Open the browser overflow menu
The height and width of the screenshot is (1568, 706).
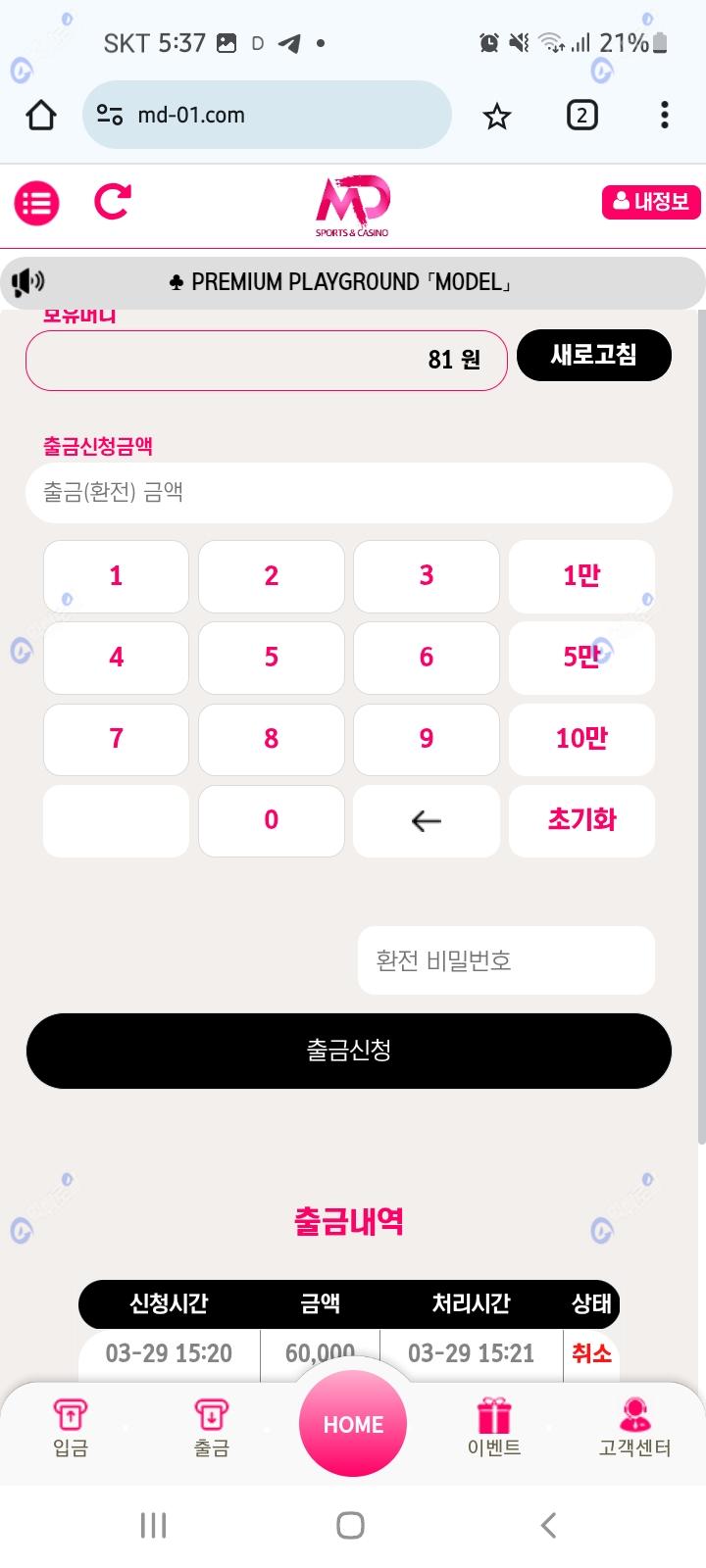pos(664,116)
